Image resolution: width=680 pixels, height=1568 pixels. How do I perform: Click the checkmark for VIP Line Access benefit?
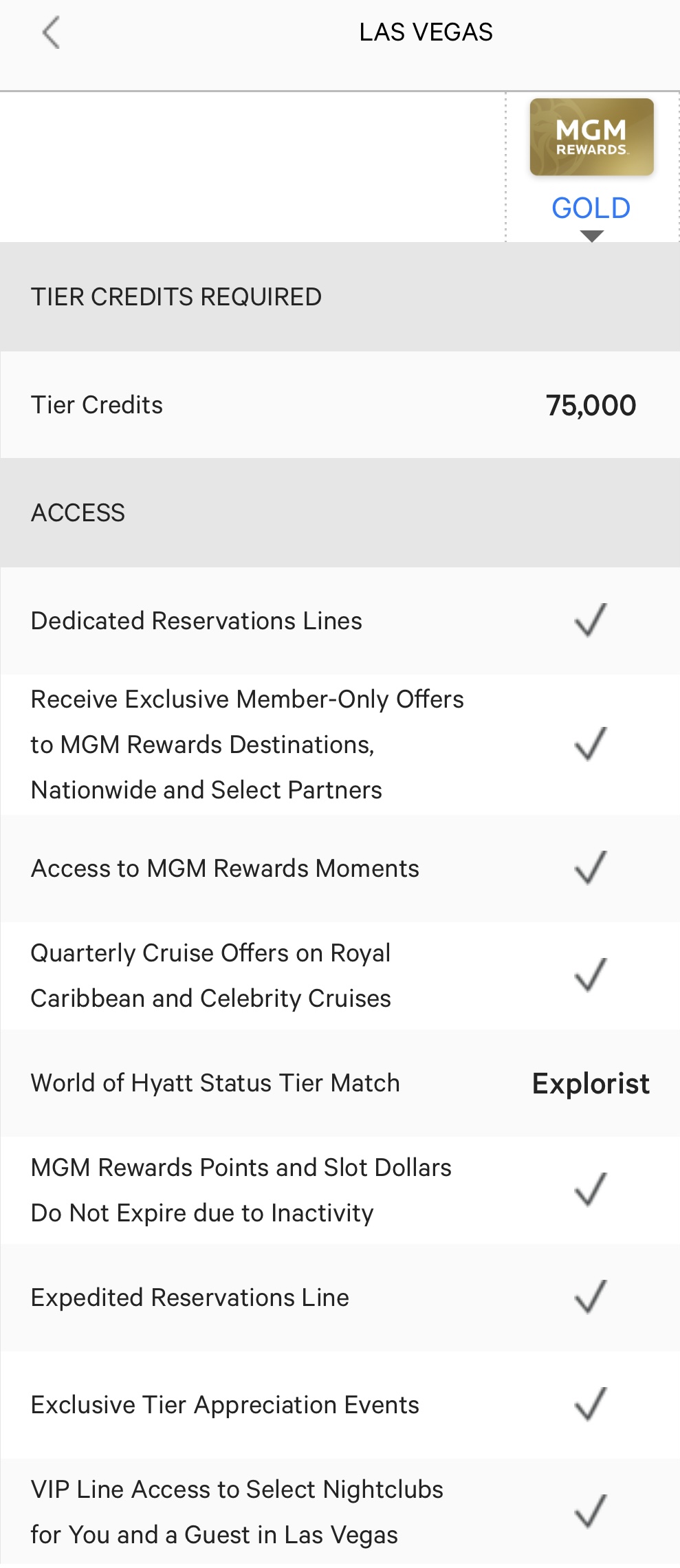[x=590, y=1513]
